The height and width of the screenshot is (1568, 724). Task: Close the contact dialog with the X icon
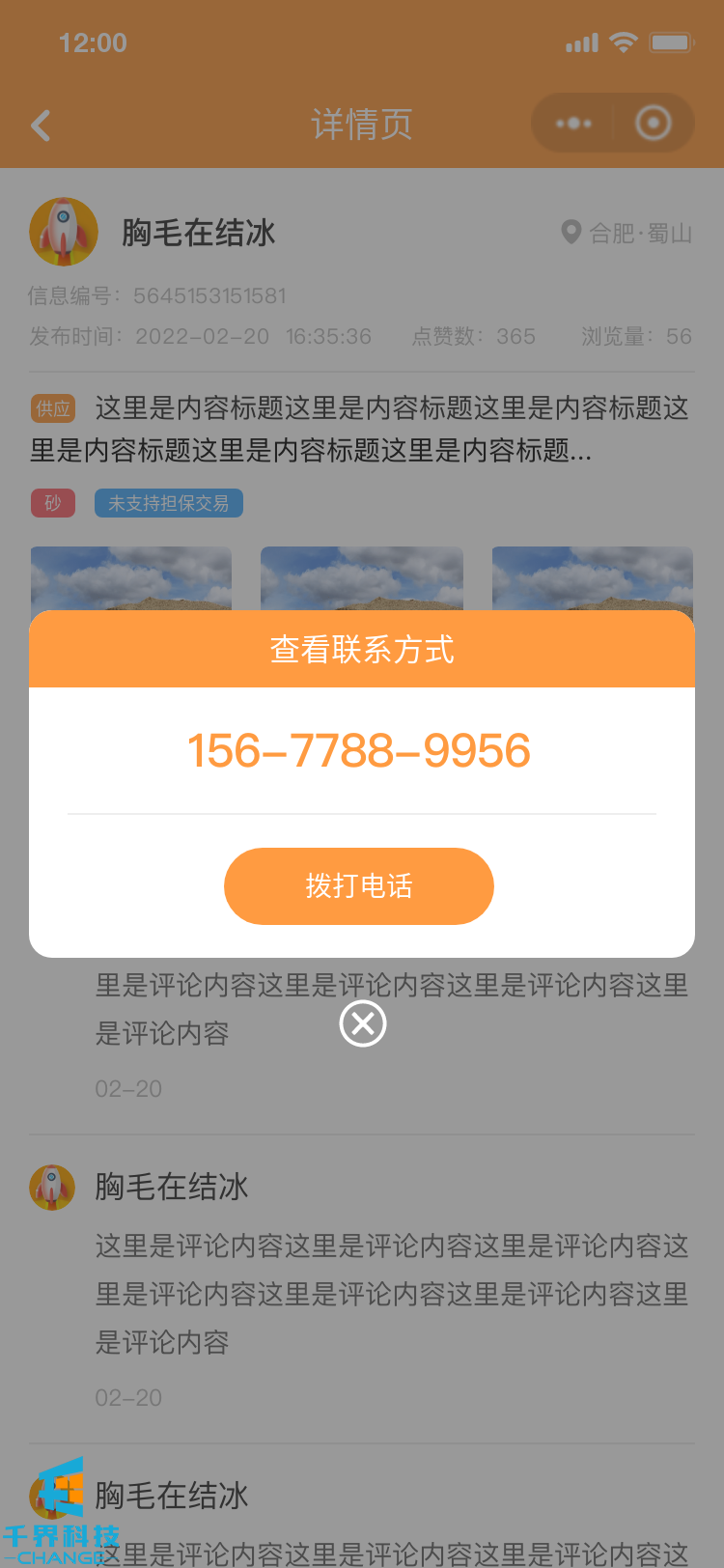click(363, 1023)
